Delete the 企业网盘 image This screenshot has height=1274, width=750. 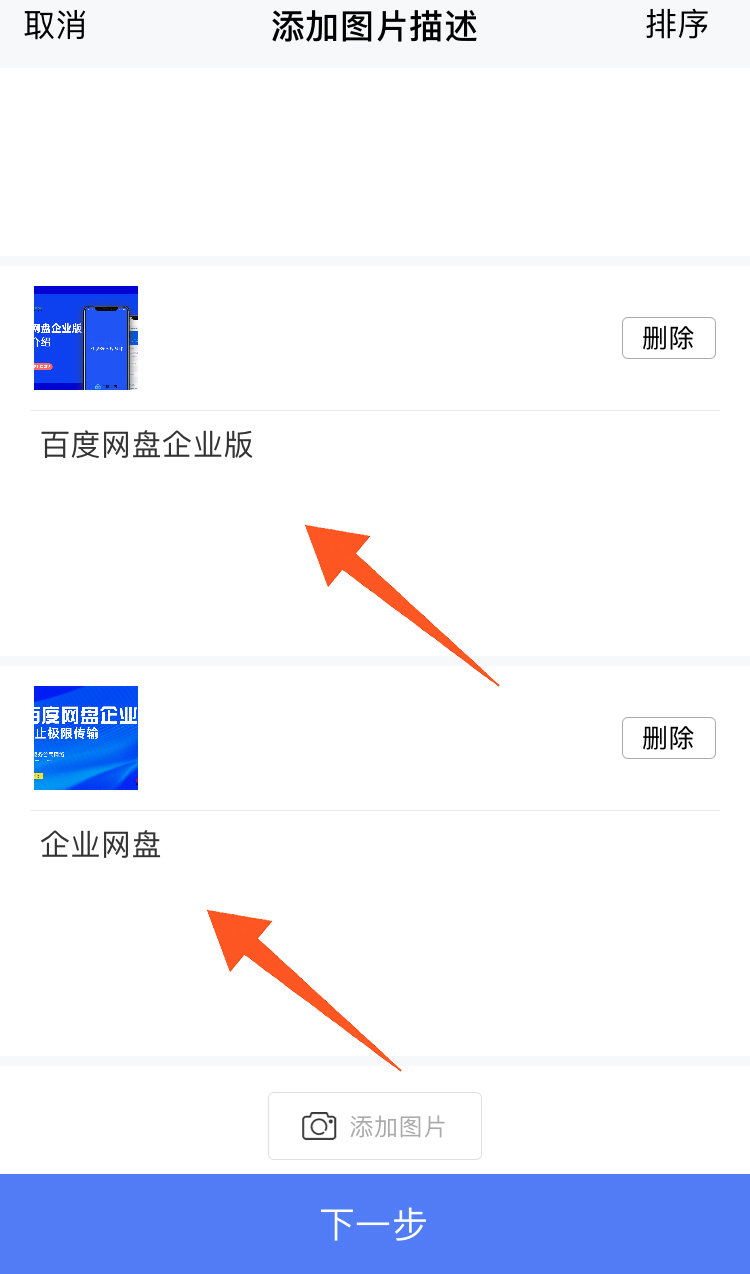pos(668,738)
